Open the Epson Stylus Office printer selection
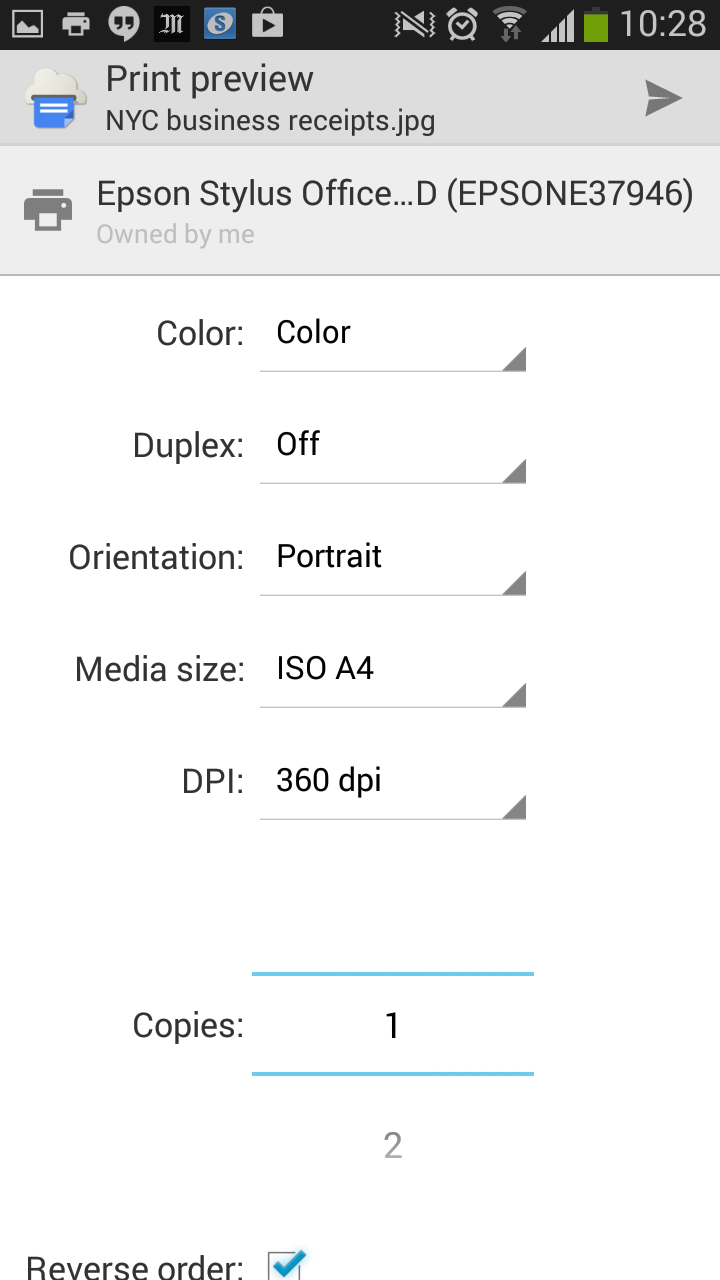The height and width of the screenshot is (1280, 720). click(x=360, y=211)
